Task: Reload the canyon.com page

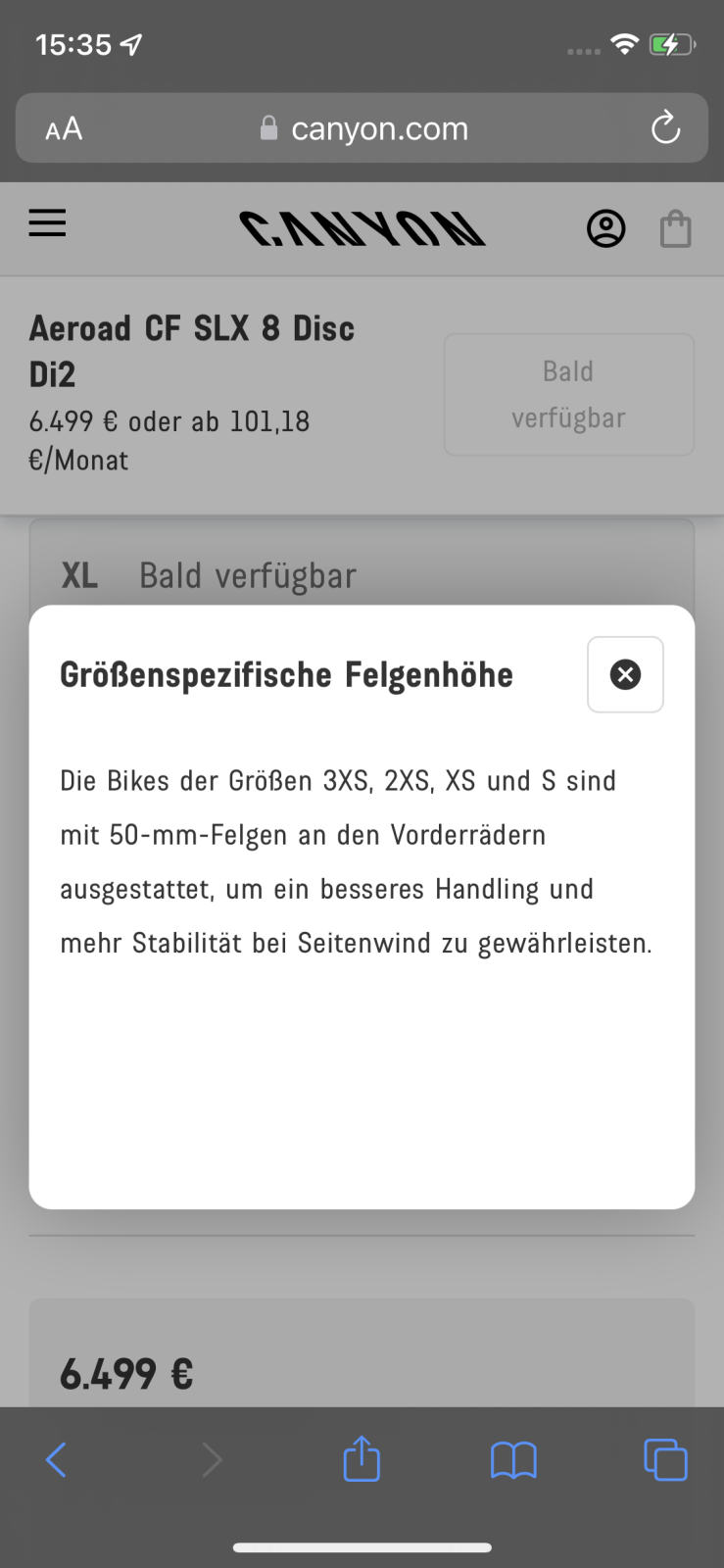Action: (x=665, y=128)
